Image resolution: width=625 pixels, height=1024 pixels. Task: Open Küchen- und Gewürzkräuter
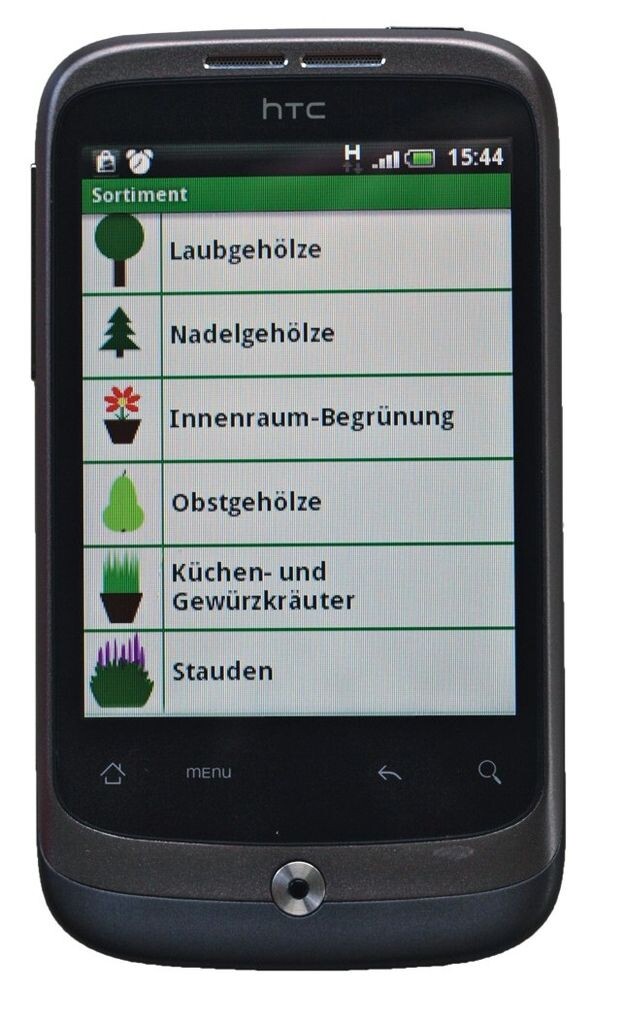[x=298, y=586]
